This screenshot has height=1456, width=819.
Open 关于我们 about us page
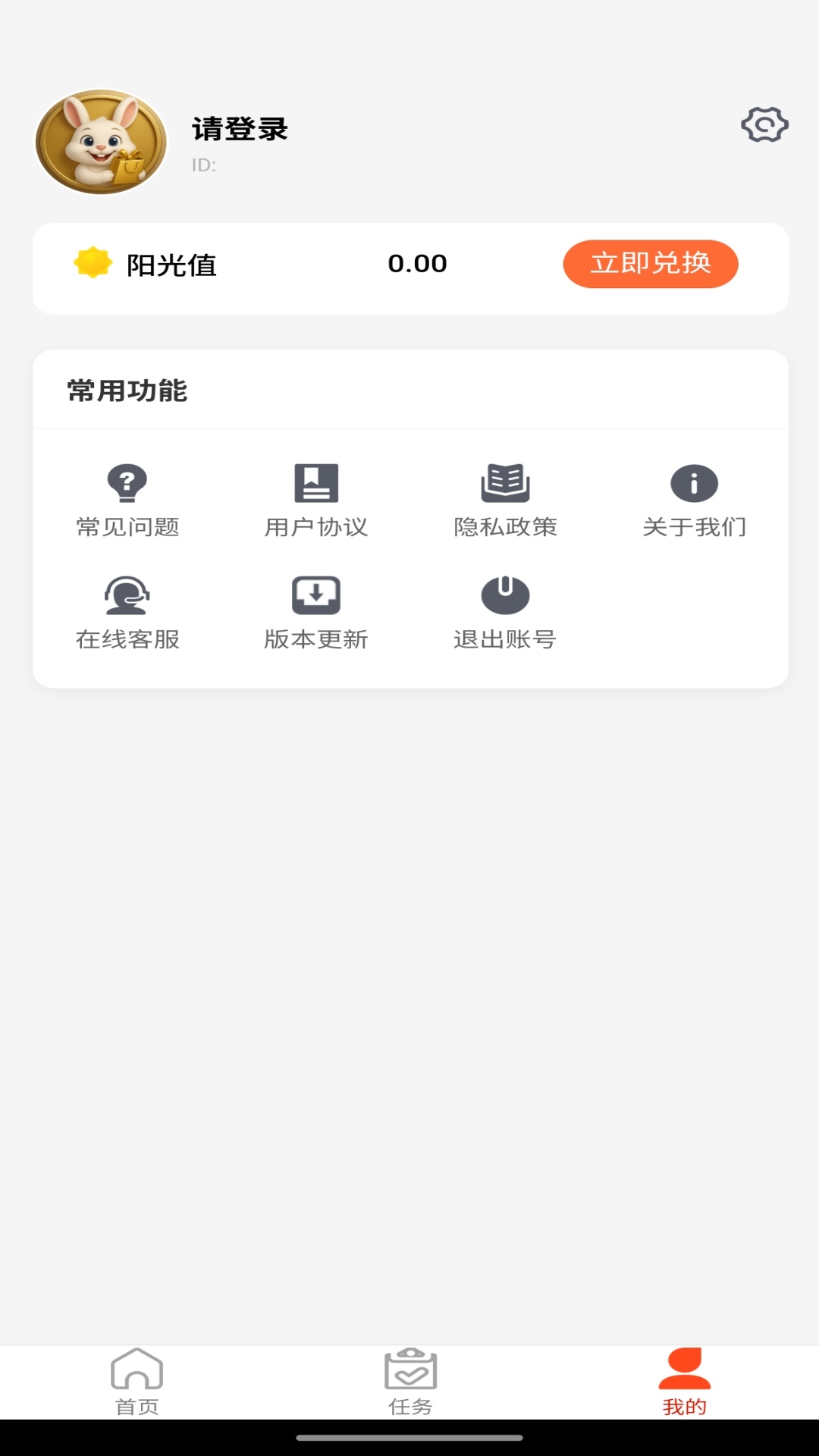tap(694, 499)
